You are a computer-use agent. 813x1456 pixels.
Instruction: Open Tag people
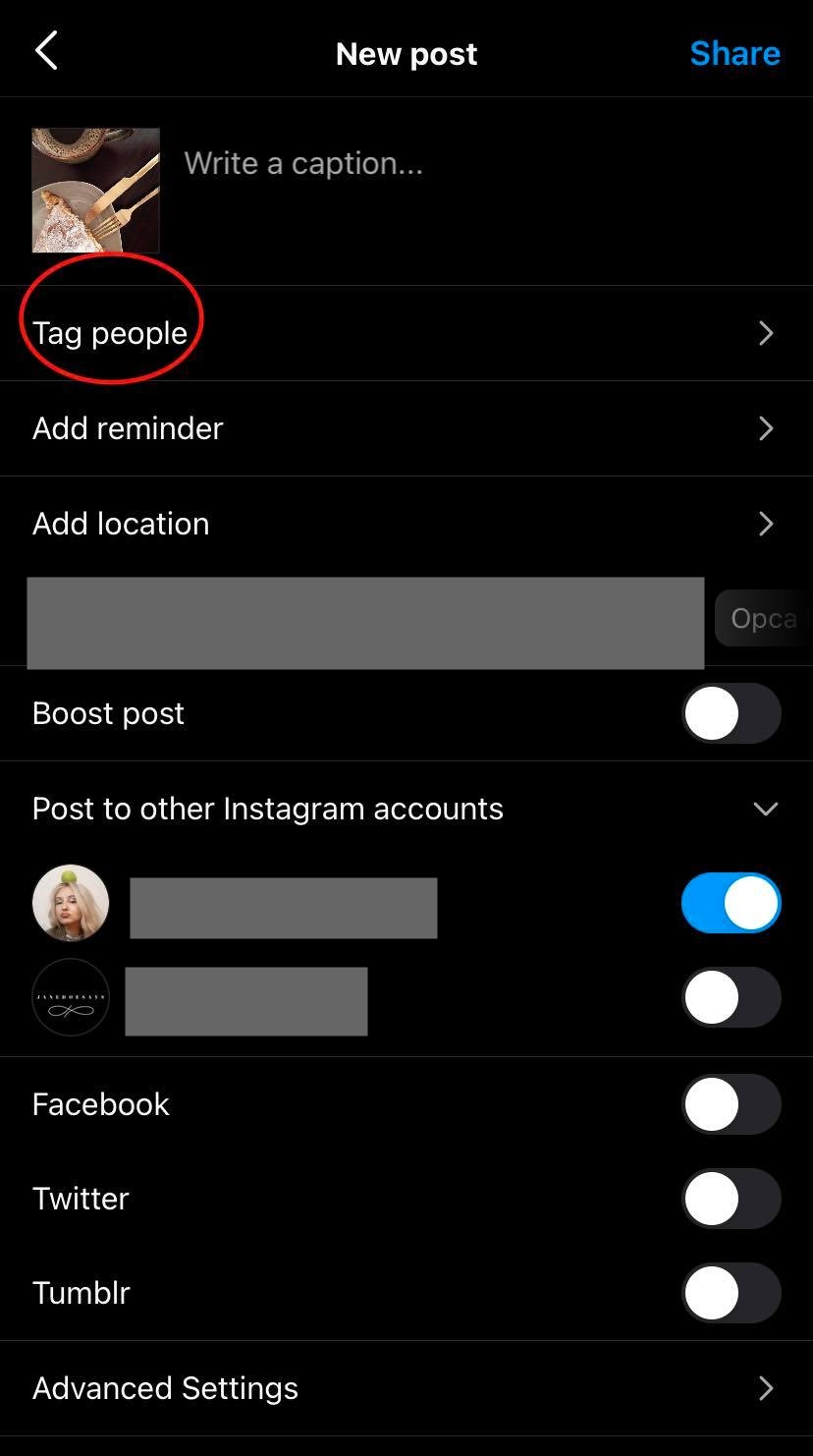(406, 333)
